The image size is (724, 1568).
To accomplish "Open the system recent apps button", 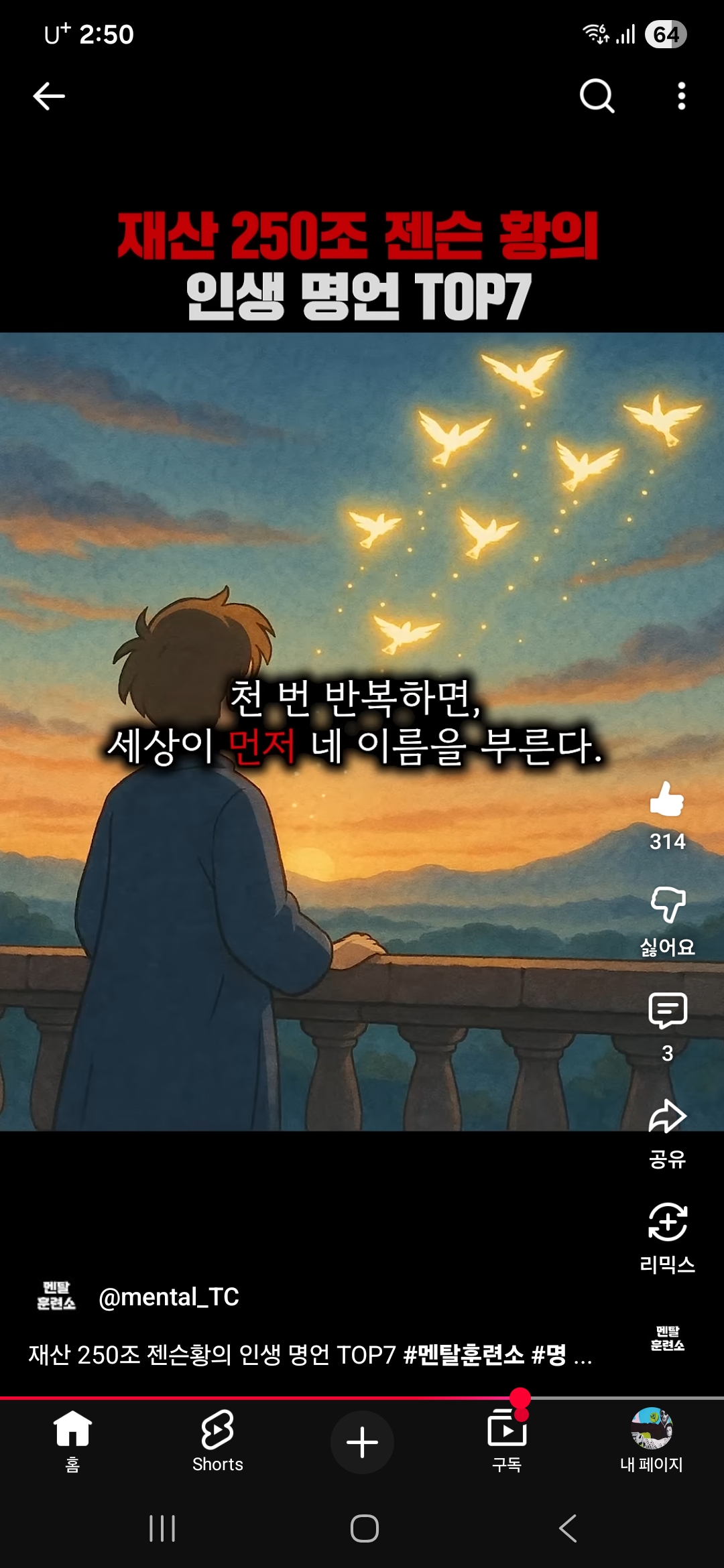I will click(162, 1528).
